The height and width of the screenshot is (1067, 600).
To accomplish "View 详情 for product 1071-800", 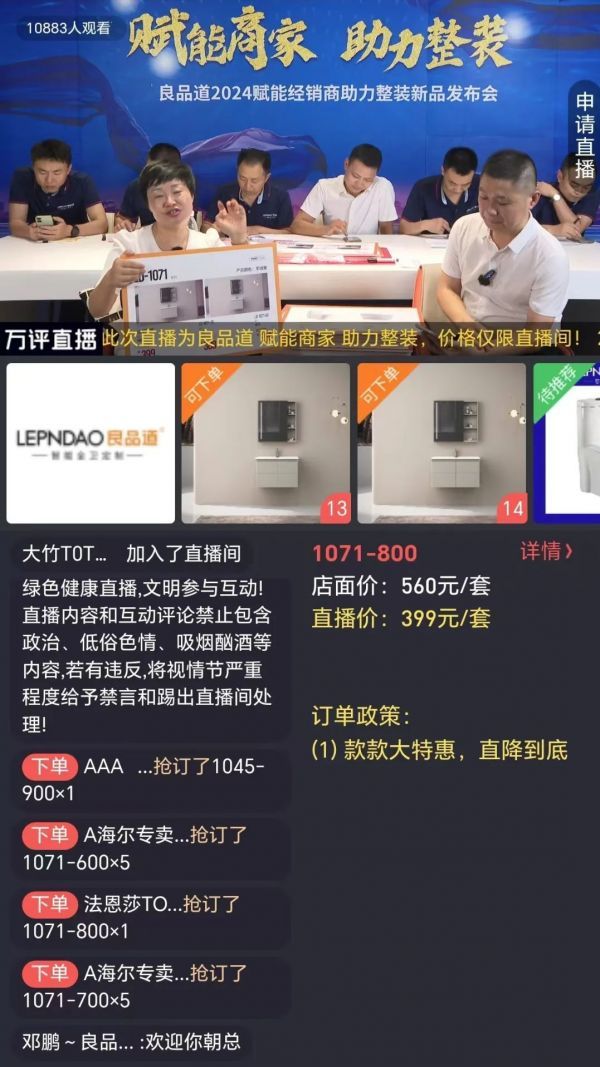I will point(546,551).
